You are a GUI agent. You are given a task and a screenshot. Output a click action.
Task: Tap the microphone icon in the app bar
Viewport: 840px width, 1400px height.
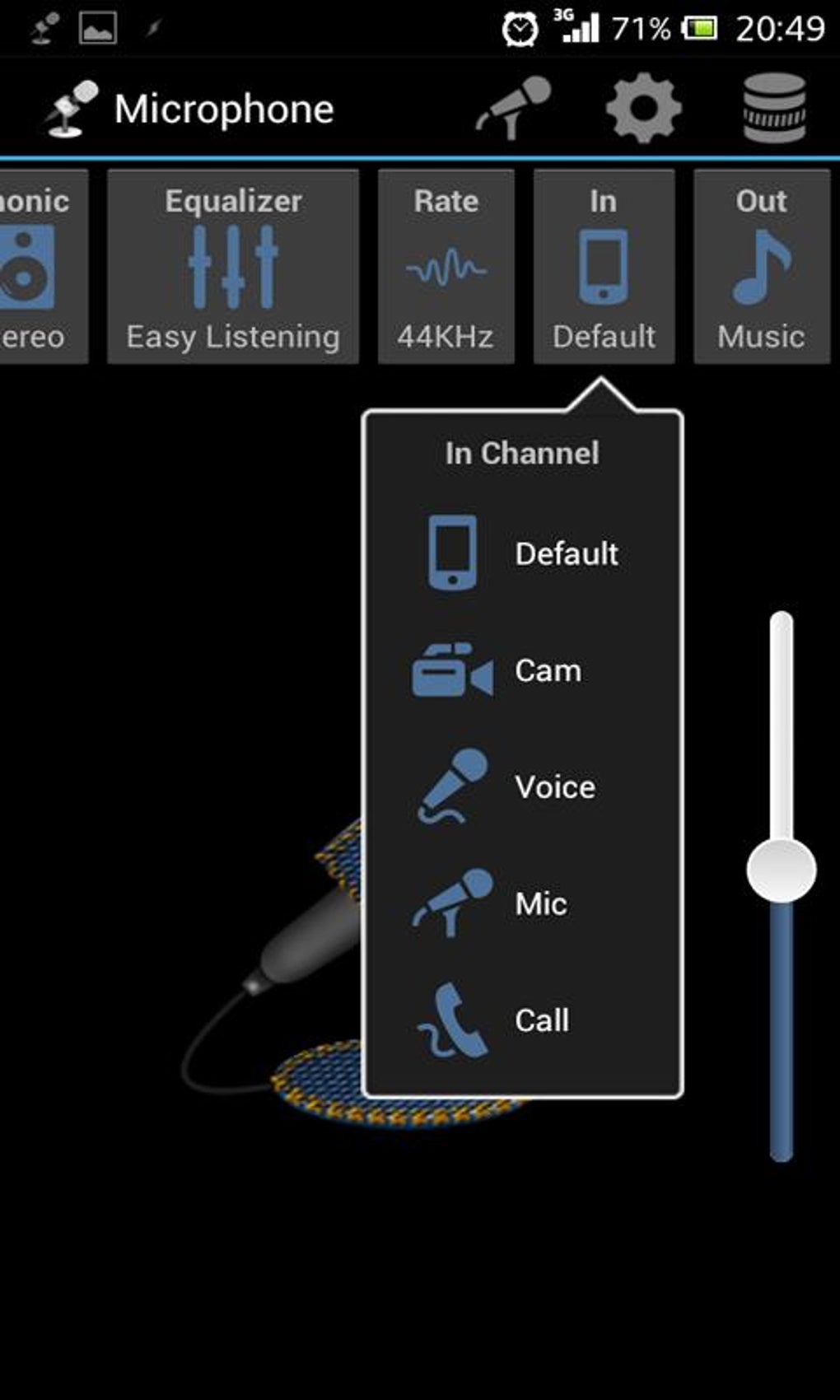click(x=514, y=108)
